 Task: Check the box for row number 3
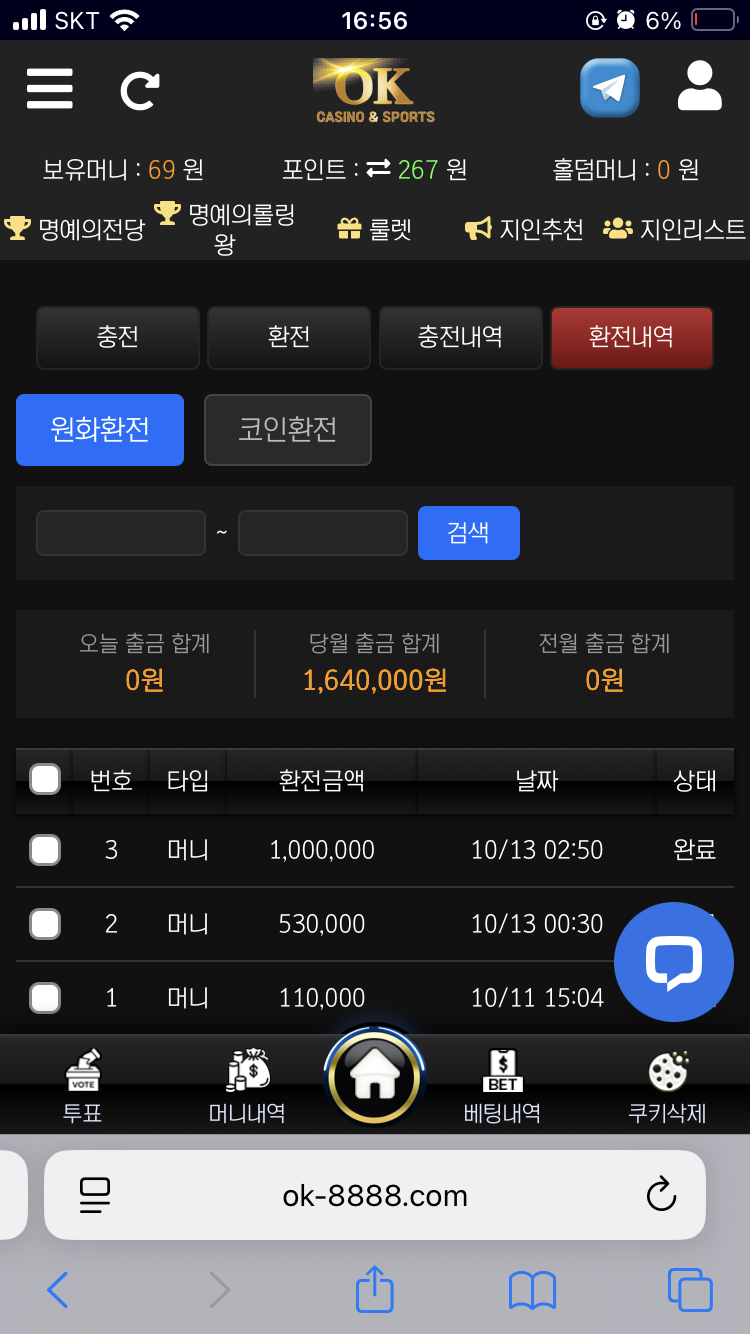coord(45,850)
